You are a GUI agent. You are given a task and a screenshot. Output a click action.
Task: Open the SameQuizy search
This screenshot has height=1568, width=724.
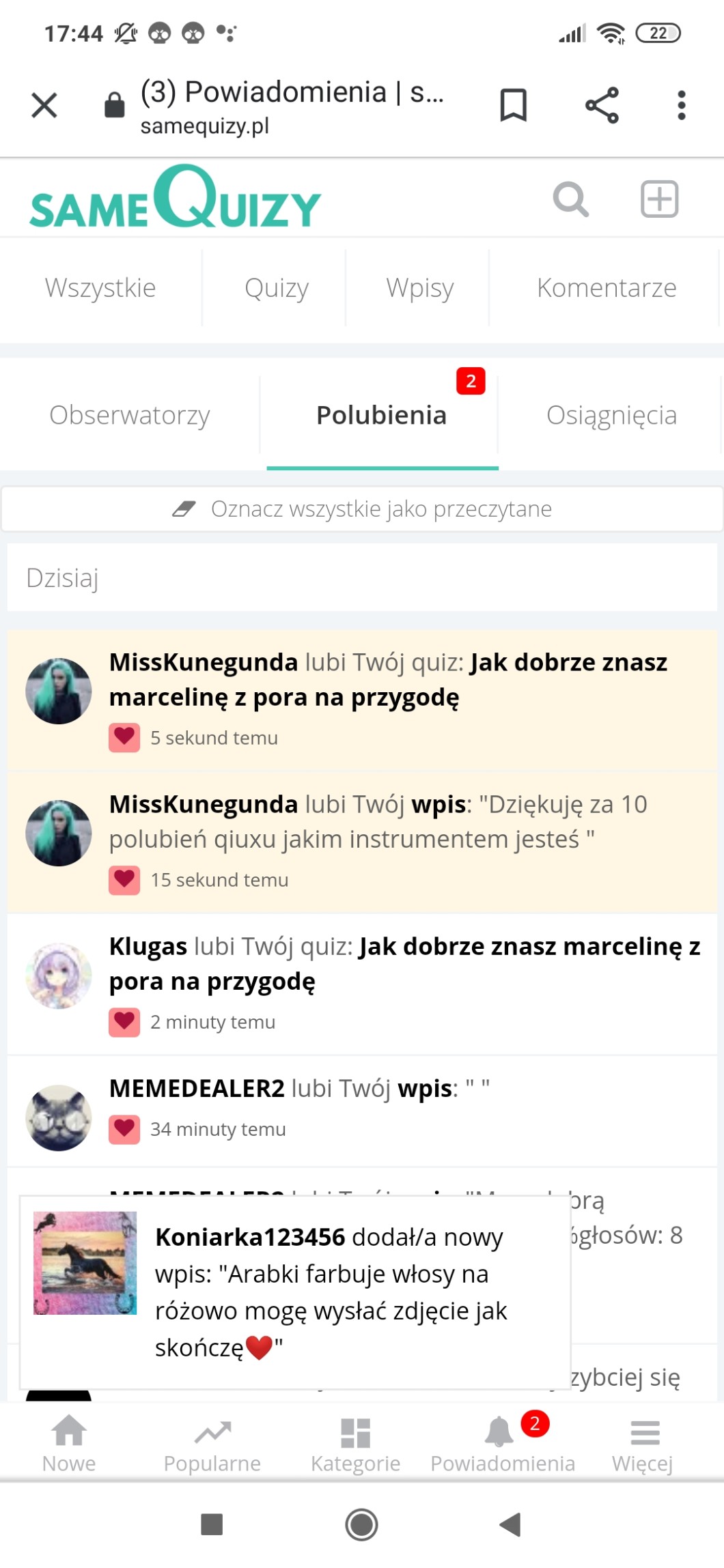coord(570,199)
